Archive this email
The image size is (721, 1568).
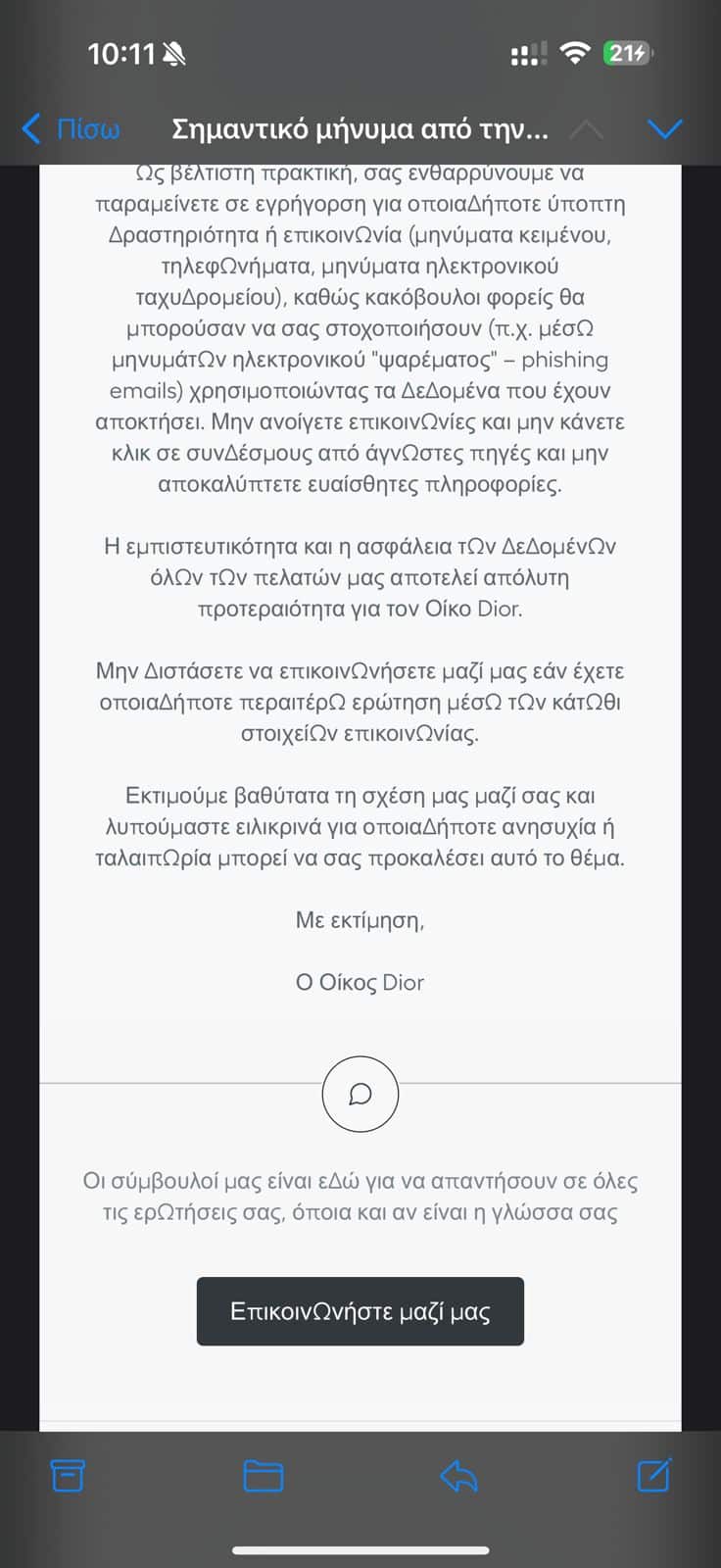pyautogui.click(x=68, y=1475)
